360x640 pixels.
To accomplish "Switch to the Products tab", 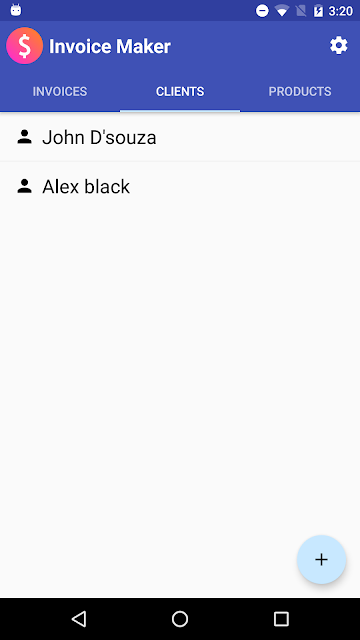I will coord(300,91).
